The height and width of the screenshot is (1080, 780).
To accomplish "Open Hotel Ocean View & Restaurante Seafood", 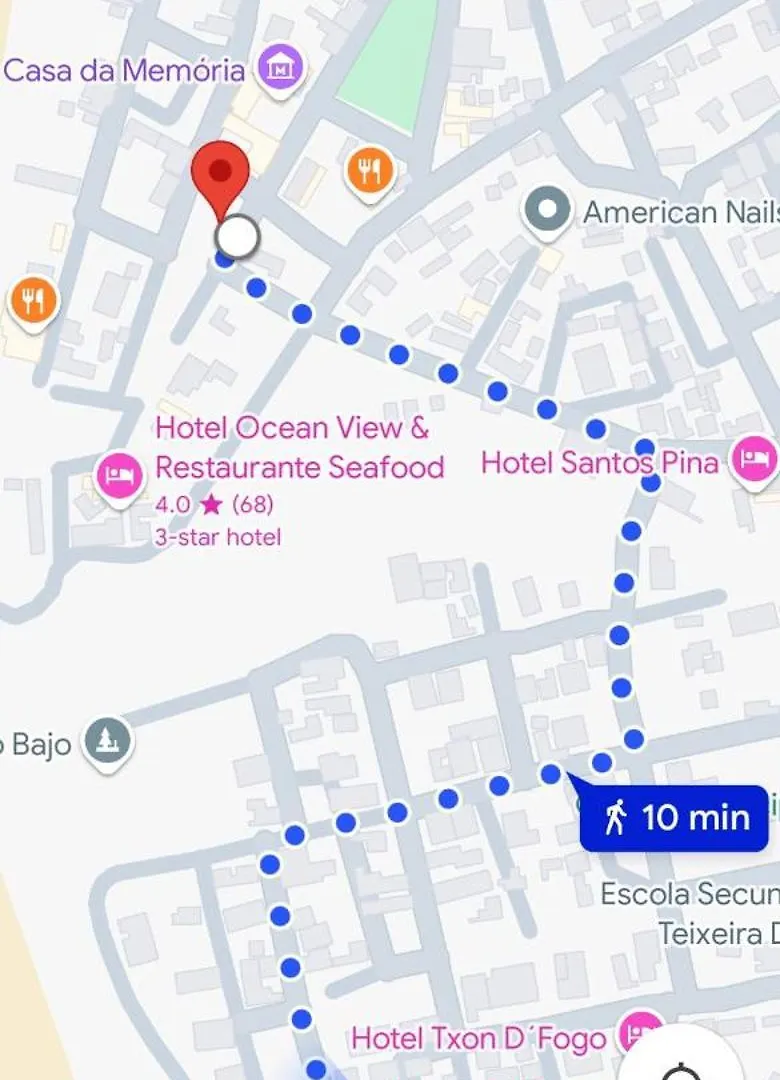I will pyautogui.click(x=121, y=472).
